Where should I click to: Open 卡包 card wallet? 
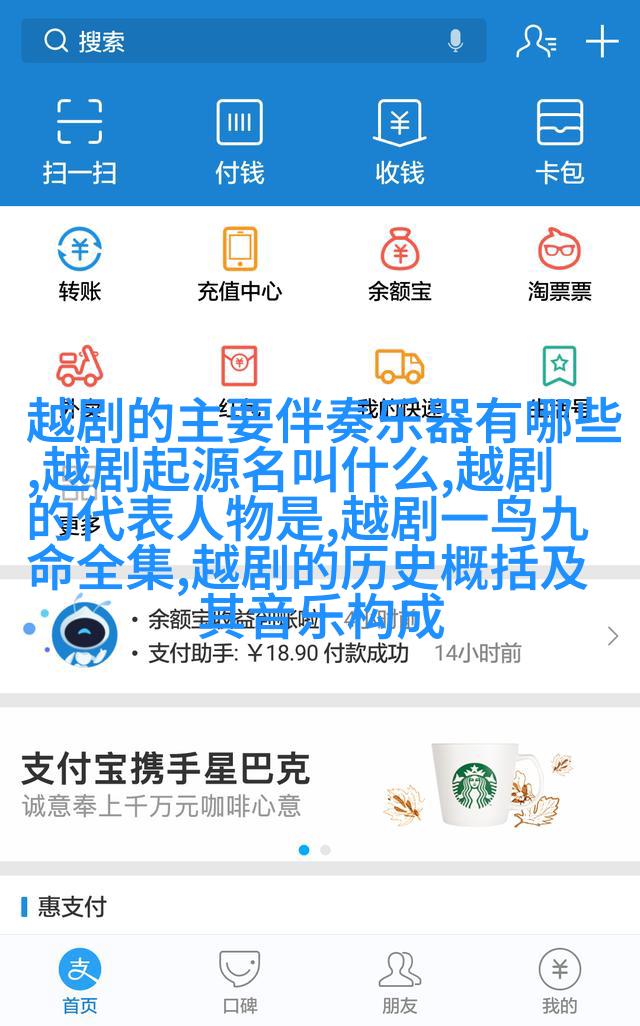click(x=560, y=140)
